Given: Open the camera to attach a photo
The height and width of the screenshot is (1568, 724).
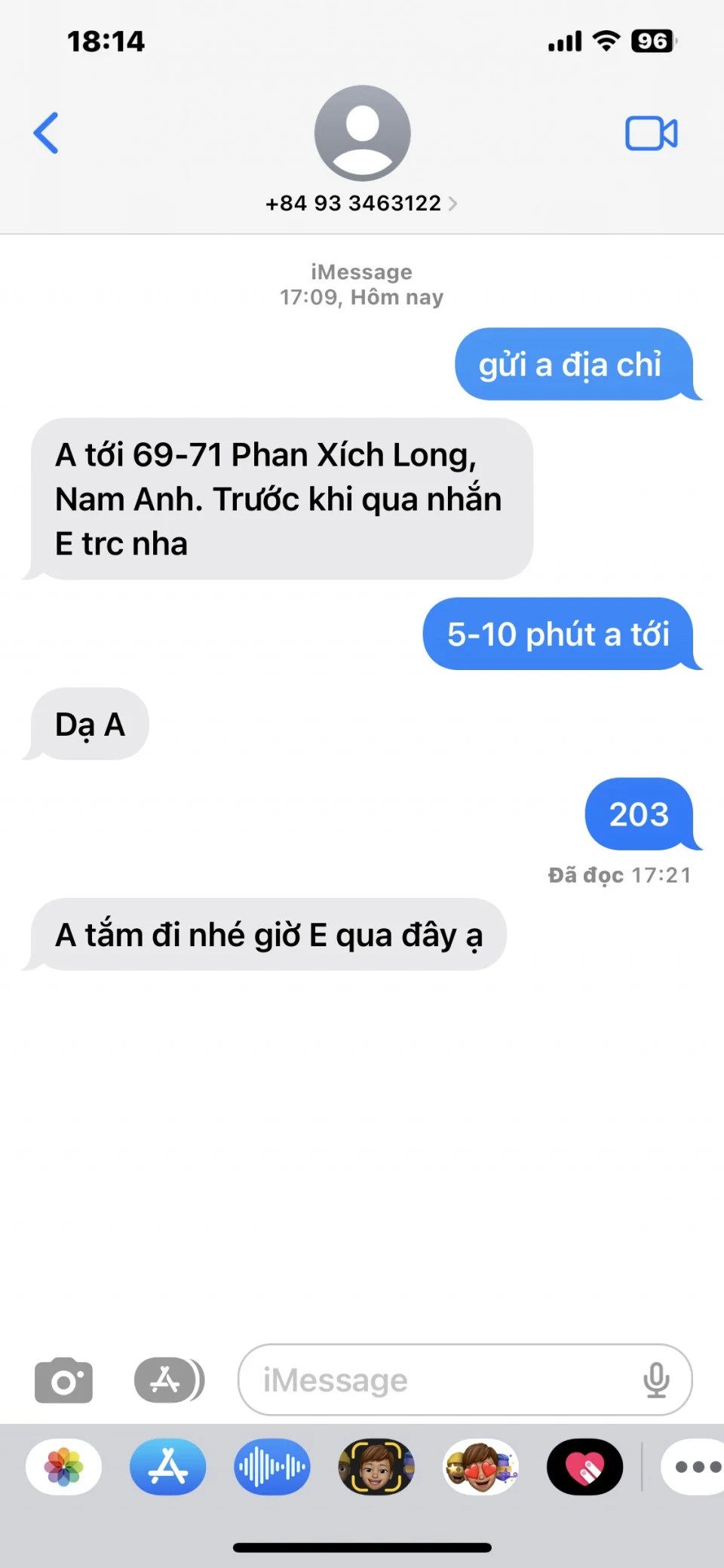Looking at the screenshot, I should pos(64,1381).
